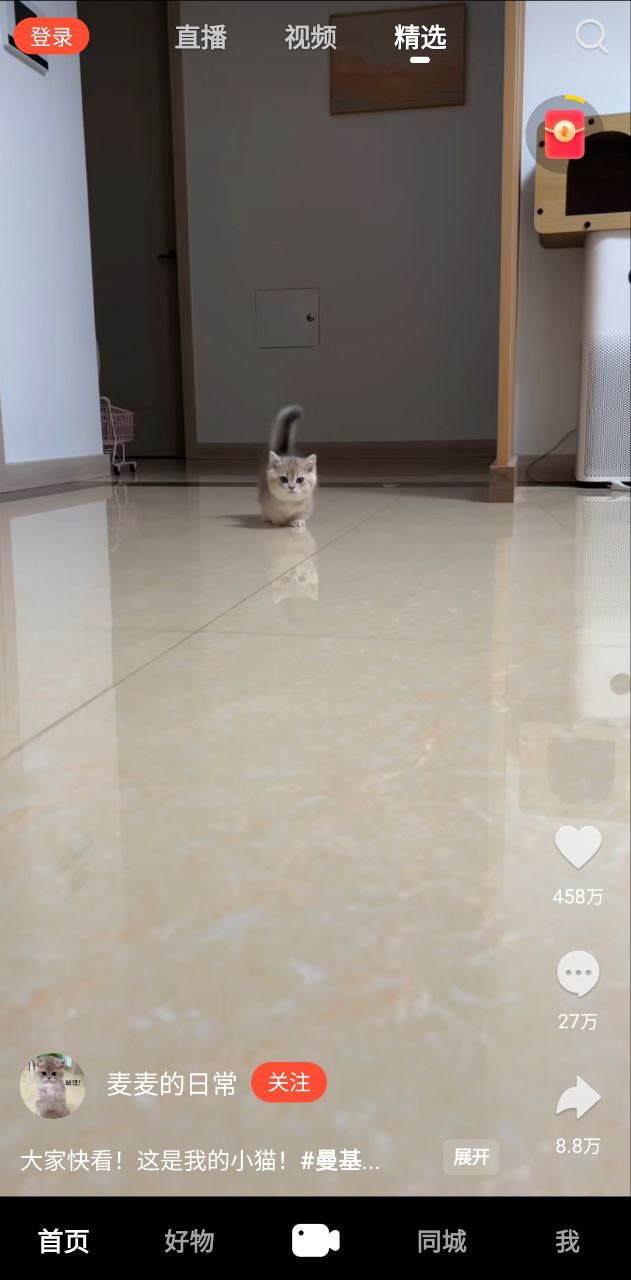The image size is (631, 1280).
Task: Expand the caption with 展开
Action: click(x=471, y=1157)
